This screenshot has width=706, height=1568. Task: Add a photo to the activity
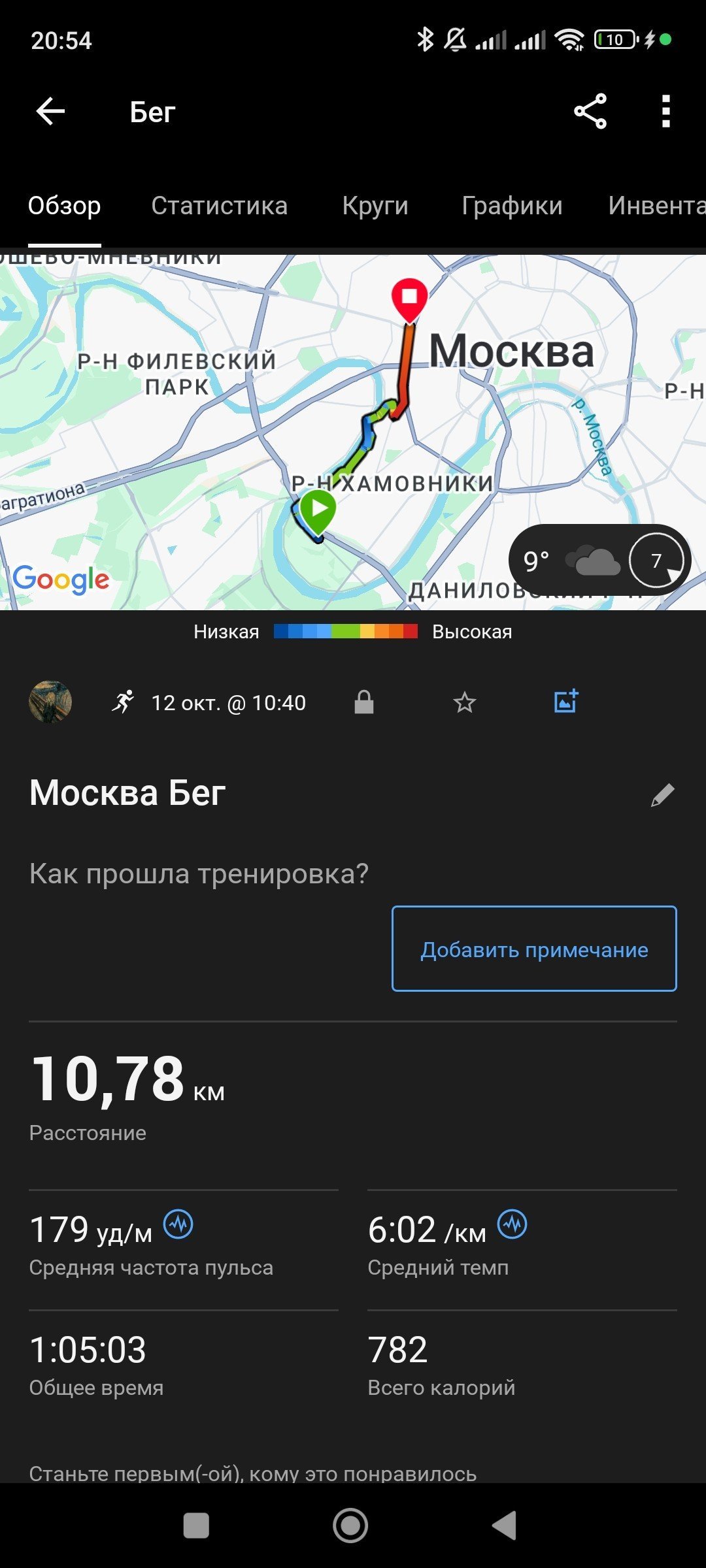coord(566,701)
